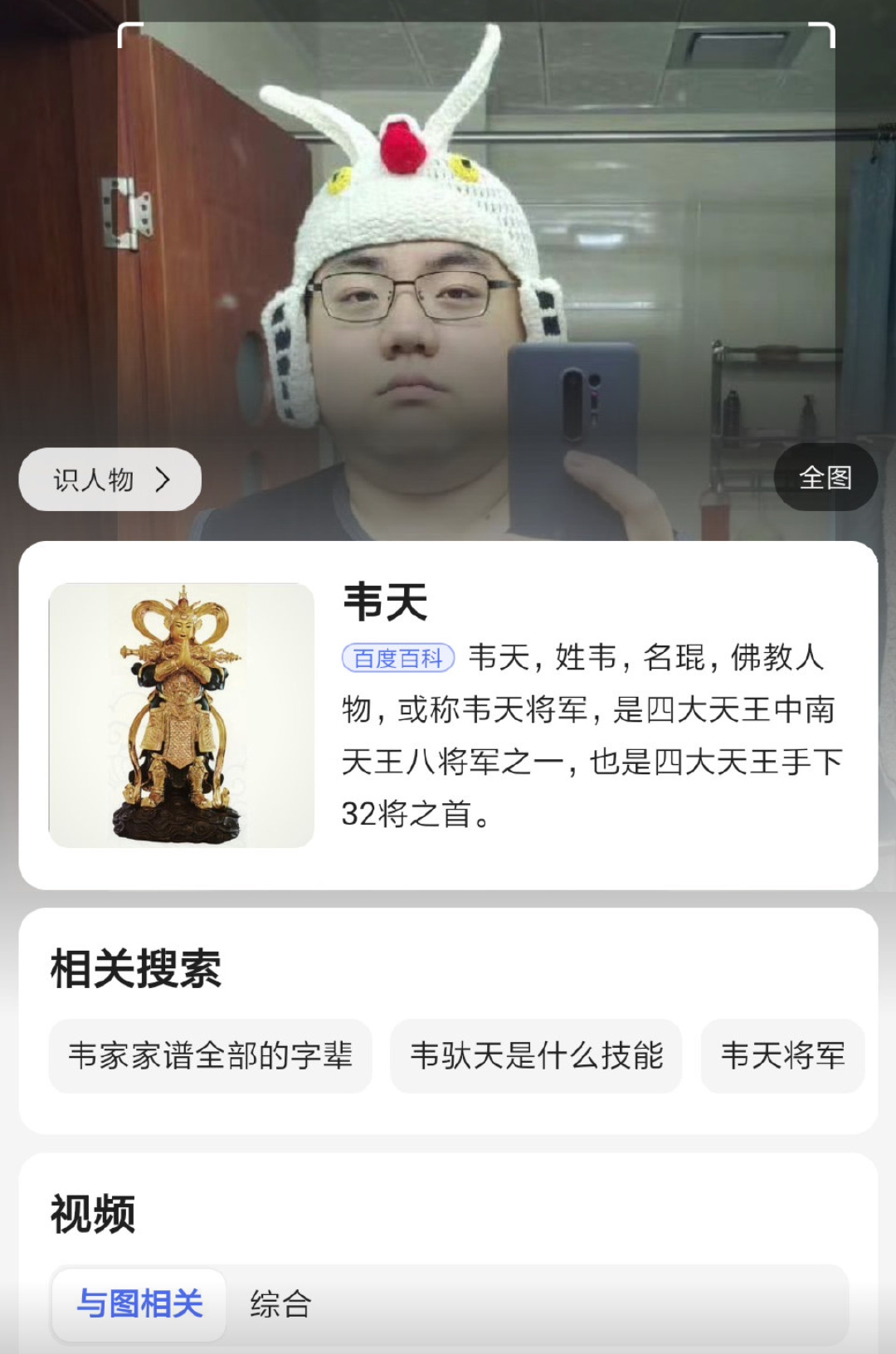The width and height of the screenshot is (896, 1354).
Task: Select the 韦驮天是什么技能 related search chip
Action: (x=536, y=1055)
